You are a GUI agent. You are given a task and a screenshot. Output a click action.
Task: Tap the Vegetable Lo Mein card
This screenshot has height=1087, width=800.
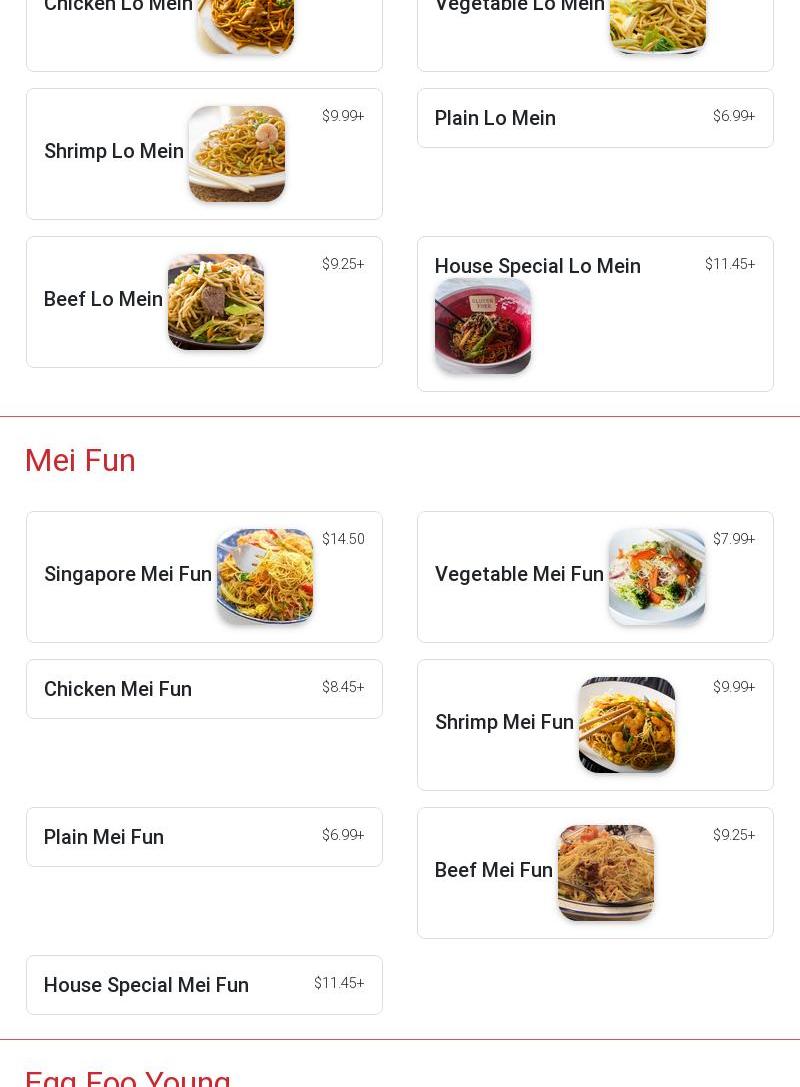[x=594, y=30]
